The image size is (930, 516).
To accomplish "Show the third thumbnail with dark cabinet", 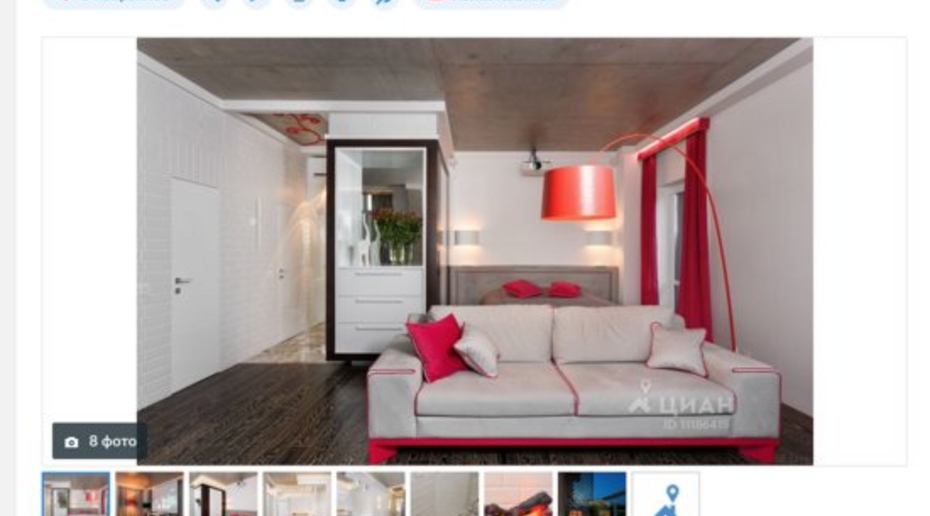I will (x=223, y=494).
